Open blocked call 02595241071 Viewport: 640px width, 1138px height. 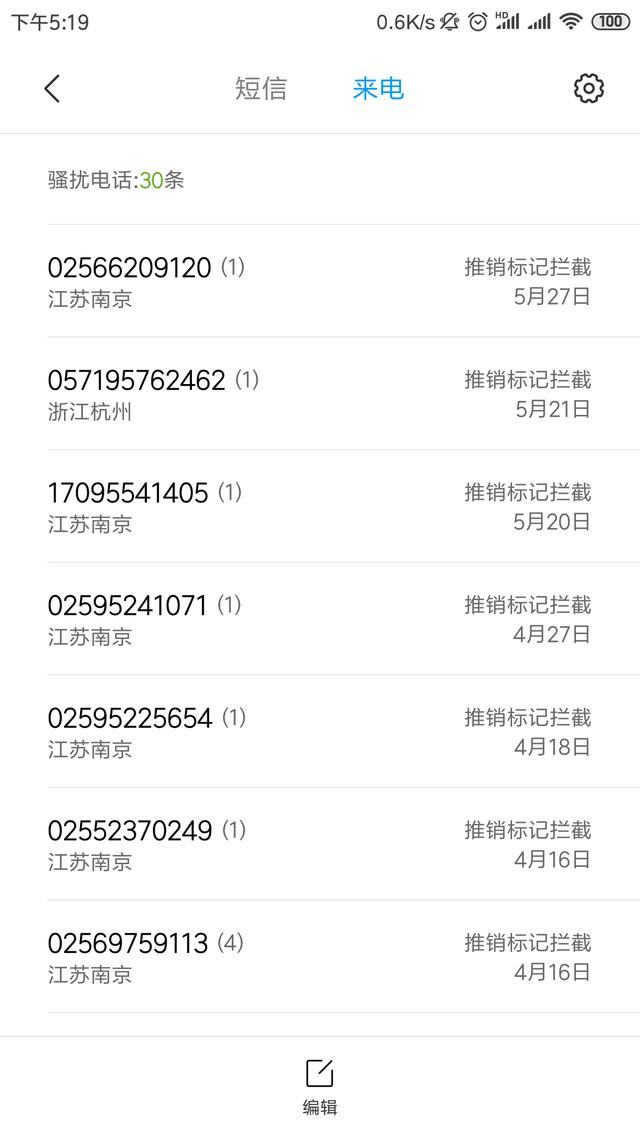(320, 619)
